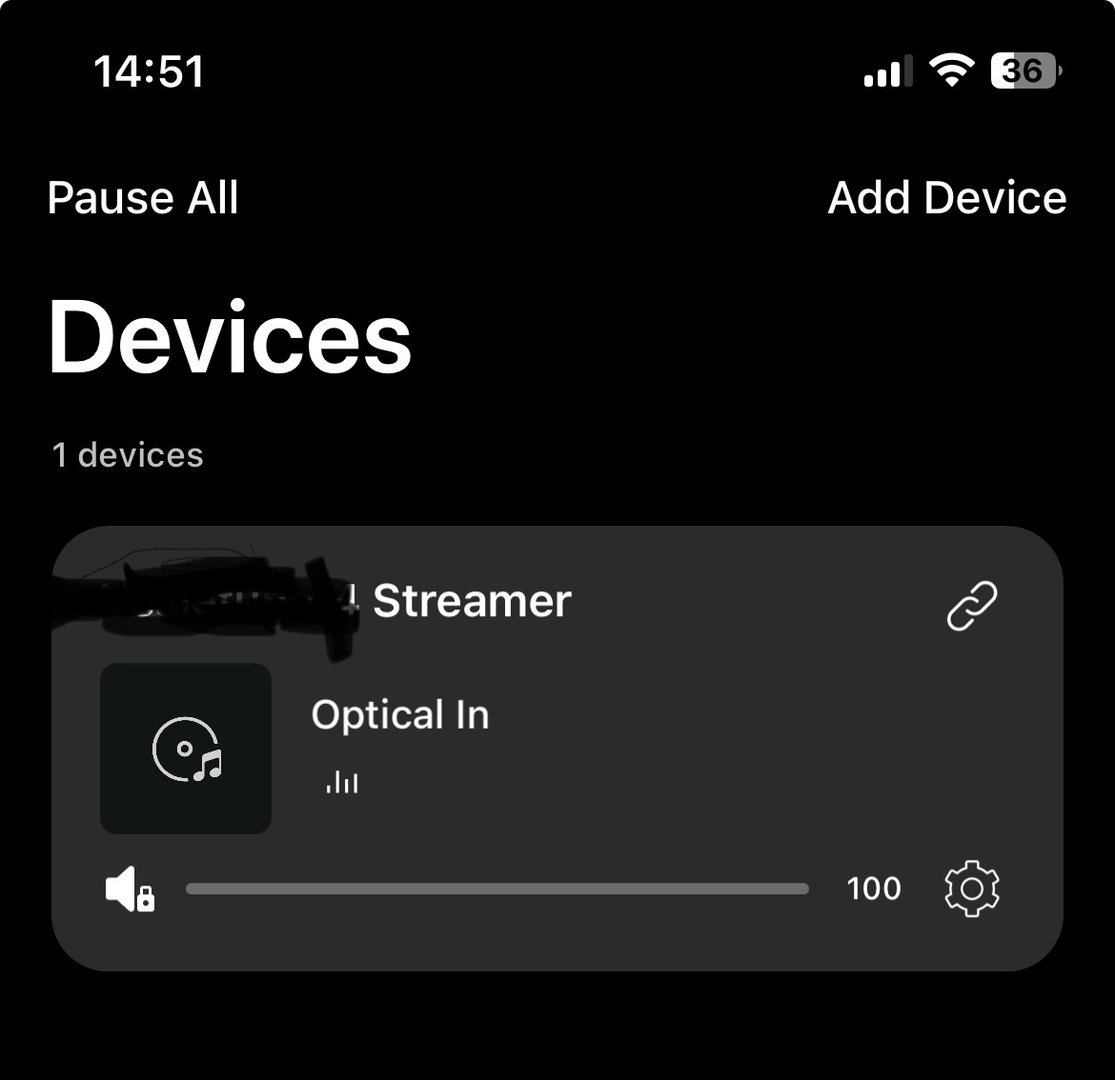Open the Streamer settings gear
This screenshot has height=1080, width=1115.
point(972,888)
